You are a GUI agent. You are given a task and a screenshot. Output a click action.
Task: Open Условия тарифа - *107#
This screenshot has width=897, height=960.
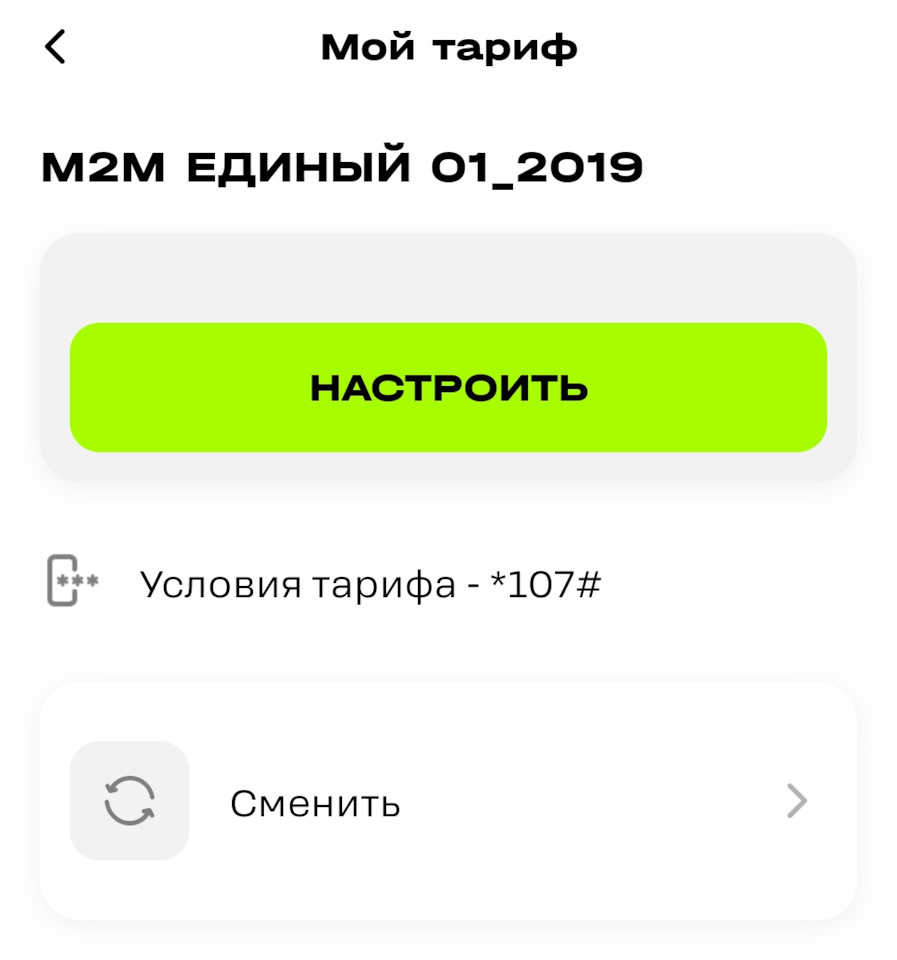(x=370, y=584)
